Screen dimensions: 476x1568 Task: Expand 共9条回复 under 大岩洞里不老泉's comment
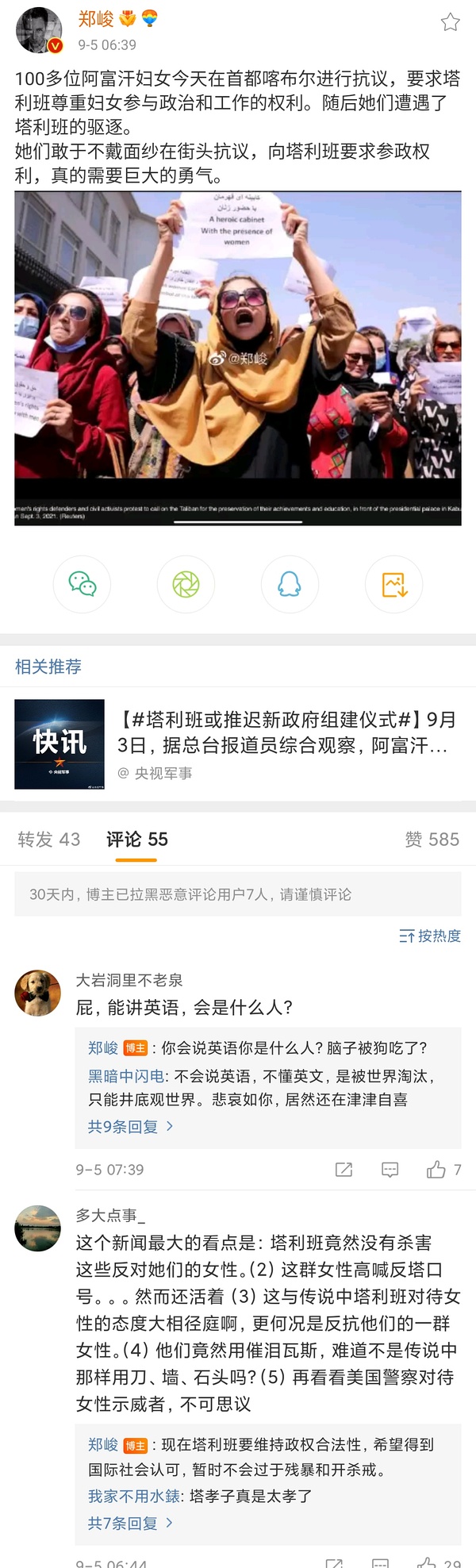[x=130, y=1127]
